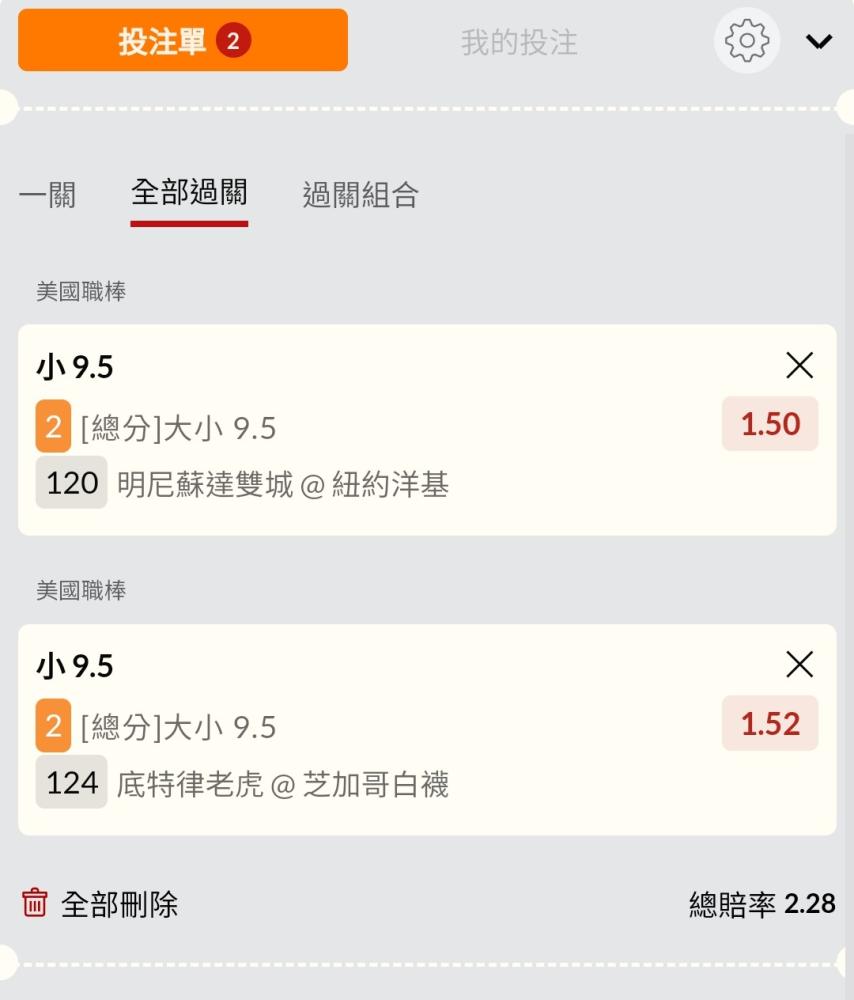Switch to the 我的投注 tab
The width and height of the screenshot is (854, 1000).
pos(519,42)
